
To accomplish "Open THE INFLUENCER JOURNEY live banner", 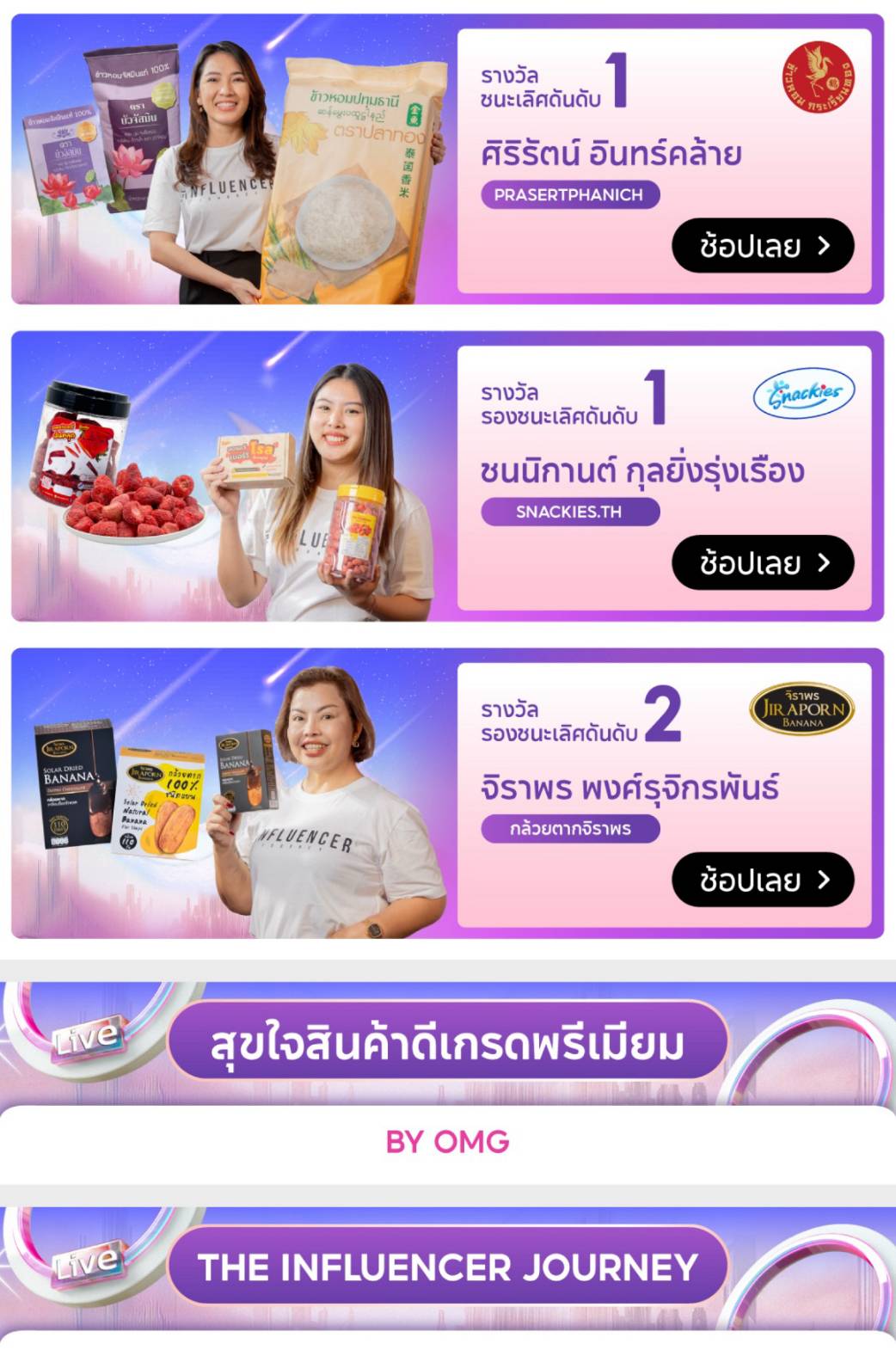I will 447,1267.
